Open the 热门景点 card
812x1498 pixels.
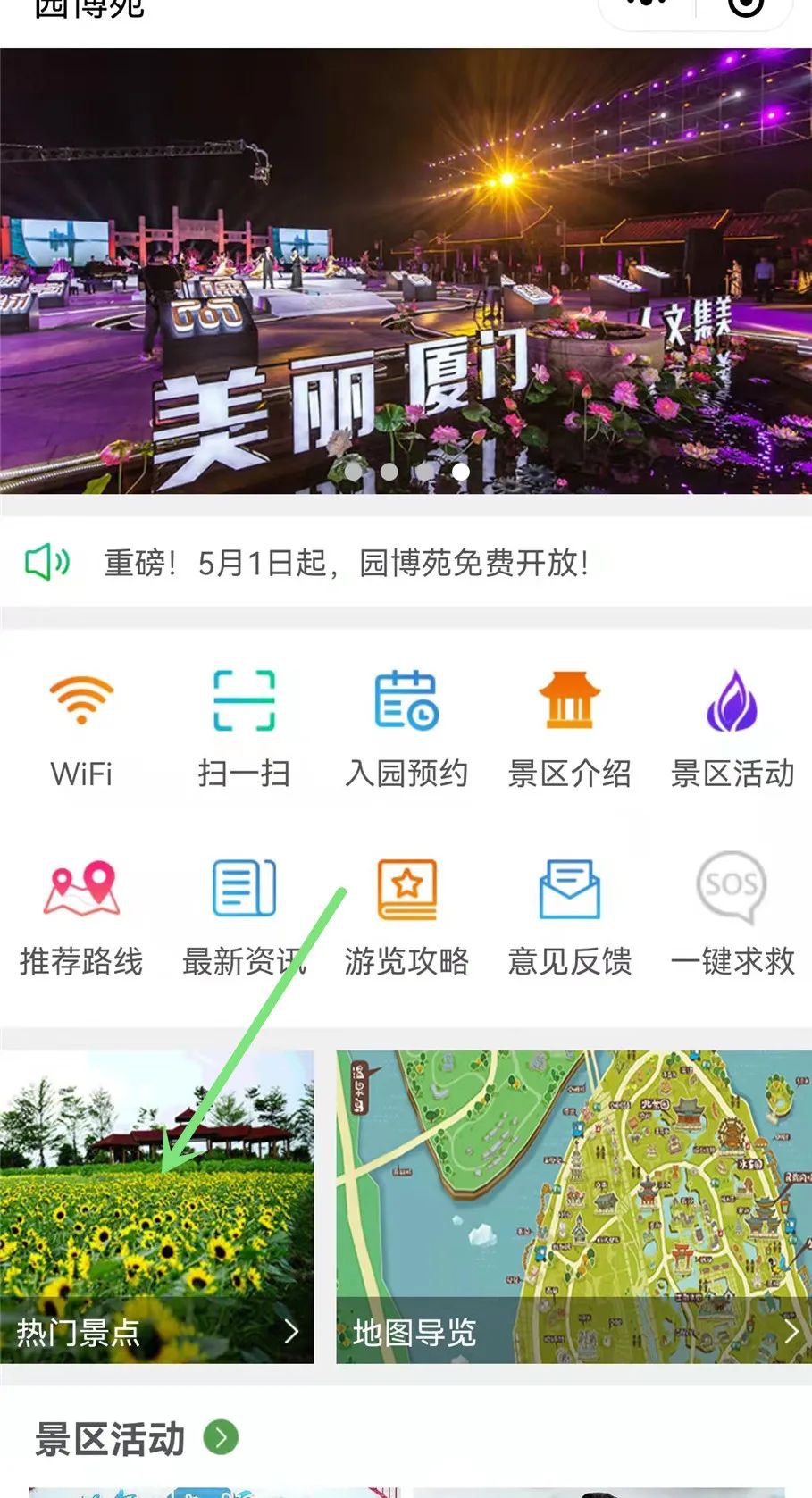(x=157, y=1207)
